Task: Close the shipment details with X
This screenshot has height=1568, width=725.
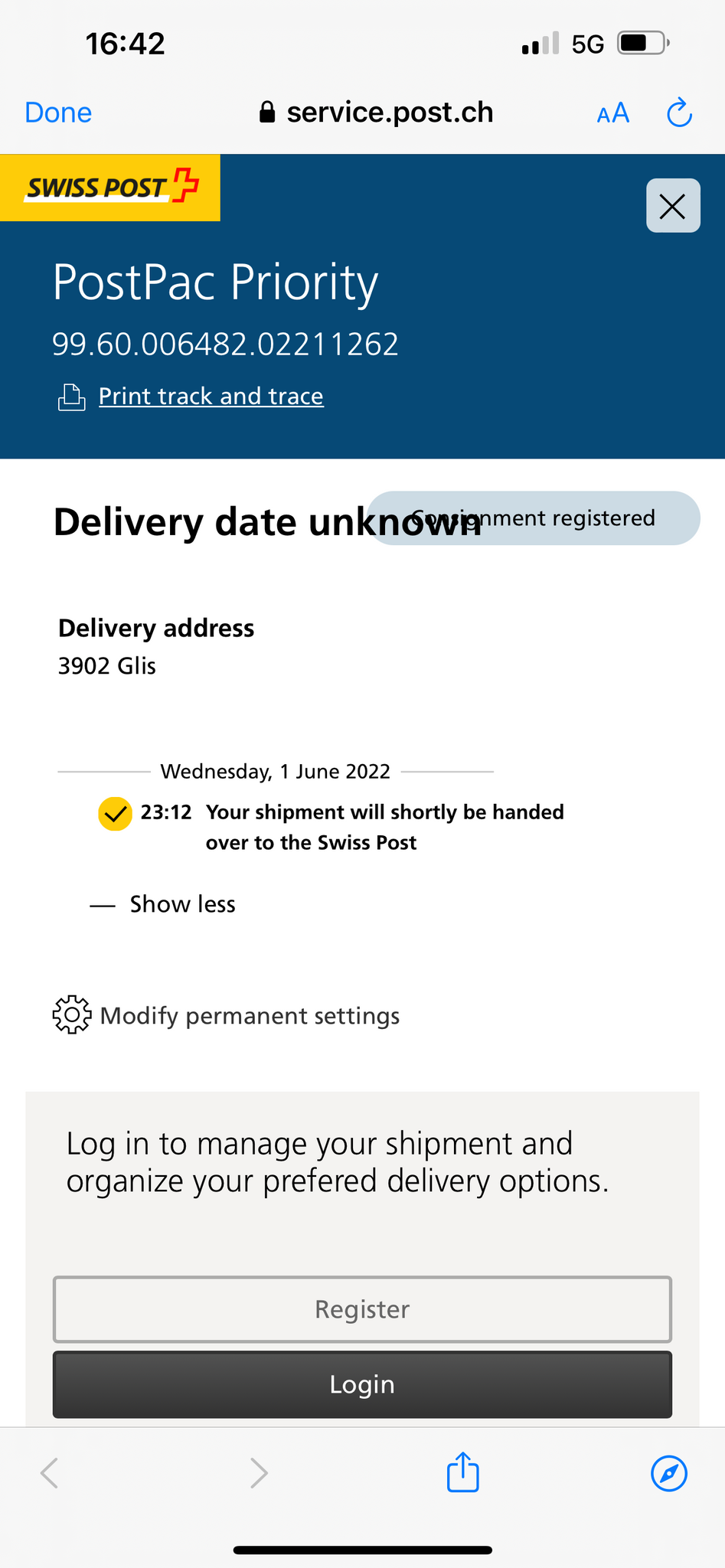Action: (x=673, y=205)
